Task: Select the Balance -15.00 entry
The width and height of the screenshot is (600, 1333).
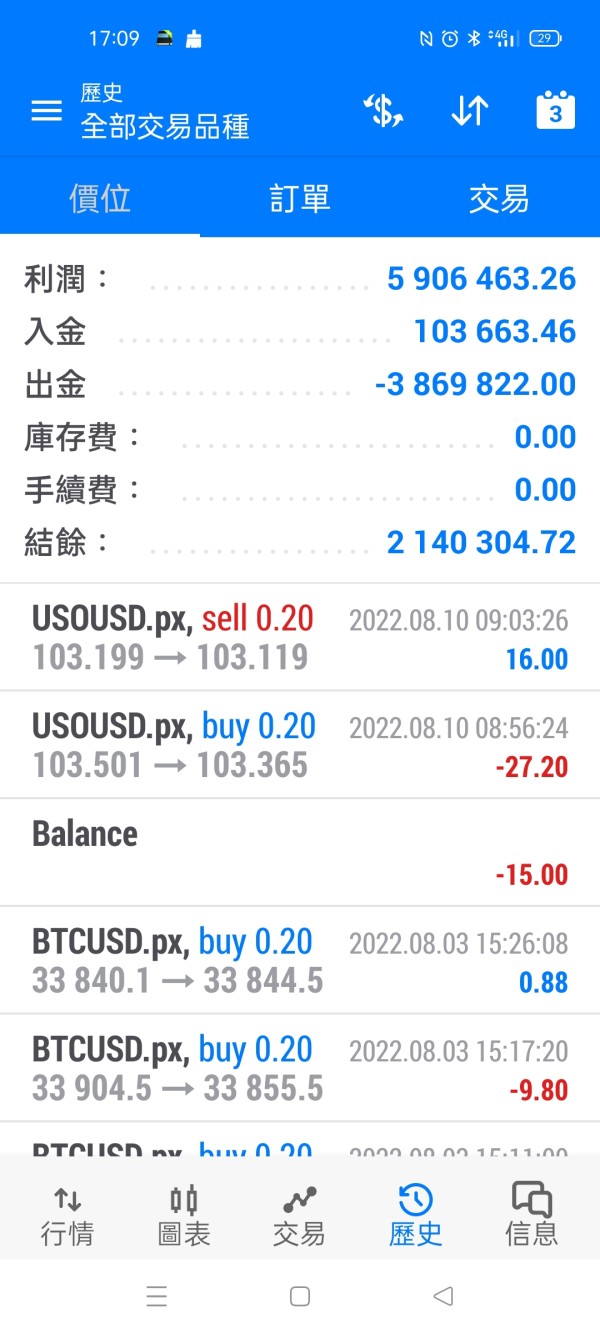Action: tap(300, 853)
